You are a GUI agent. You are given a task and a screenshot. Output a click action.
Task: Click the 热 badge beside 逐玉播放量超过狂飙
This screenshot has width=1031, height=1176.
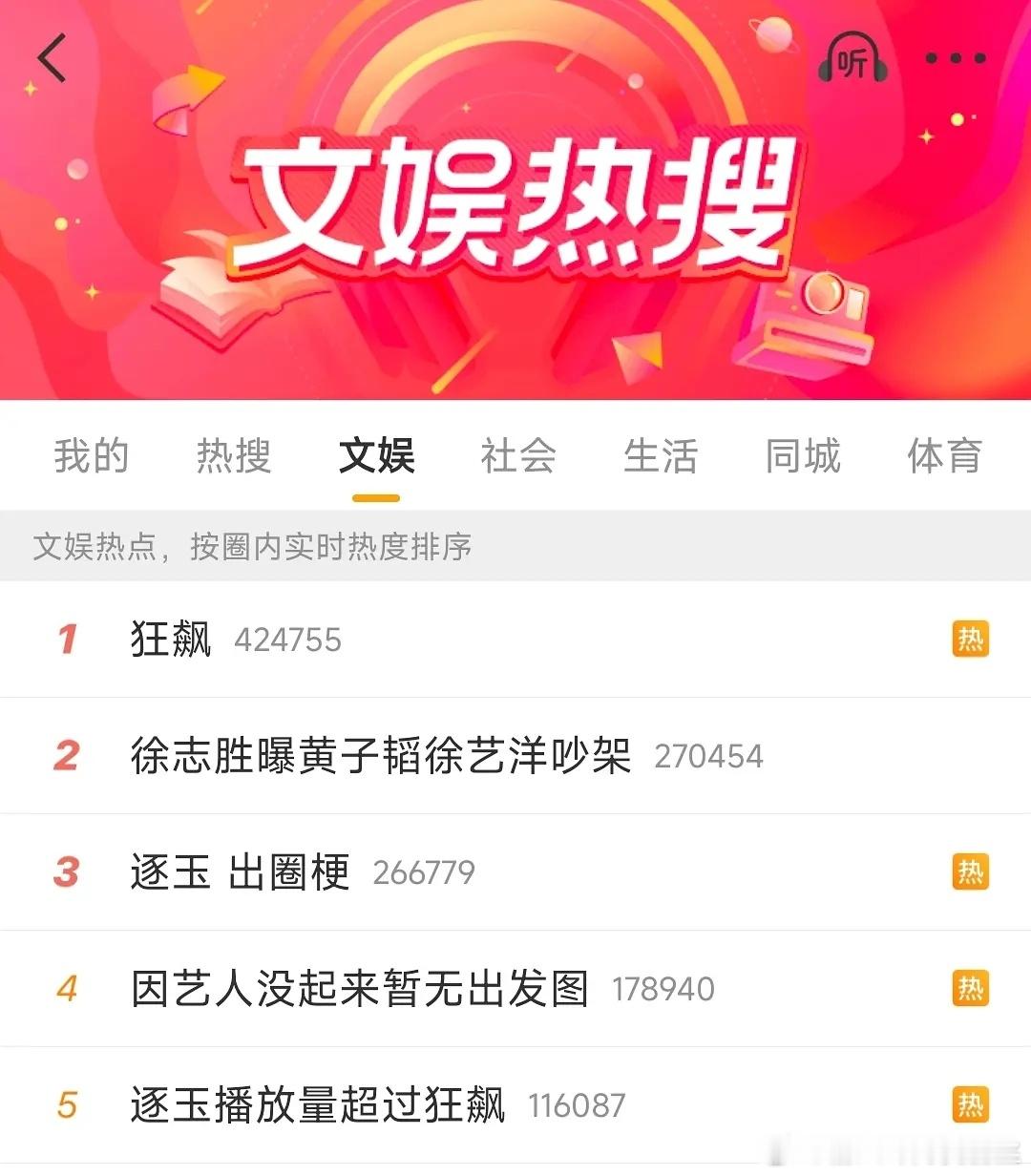971,1105
